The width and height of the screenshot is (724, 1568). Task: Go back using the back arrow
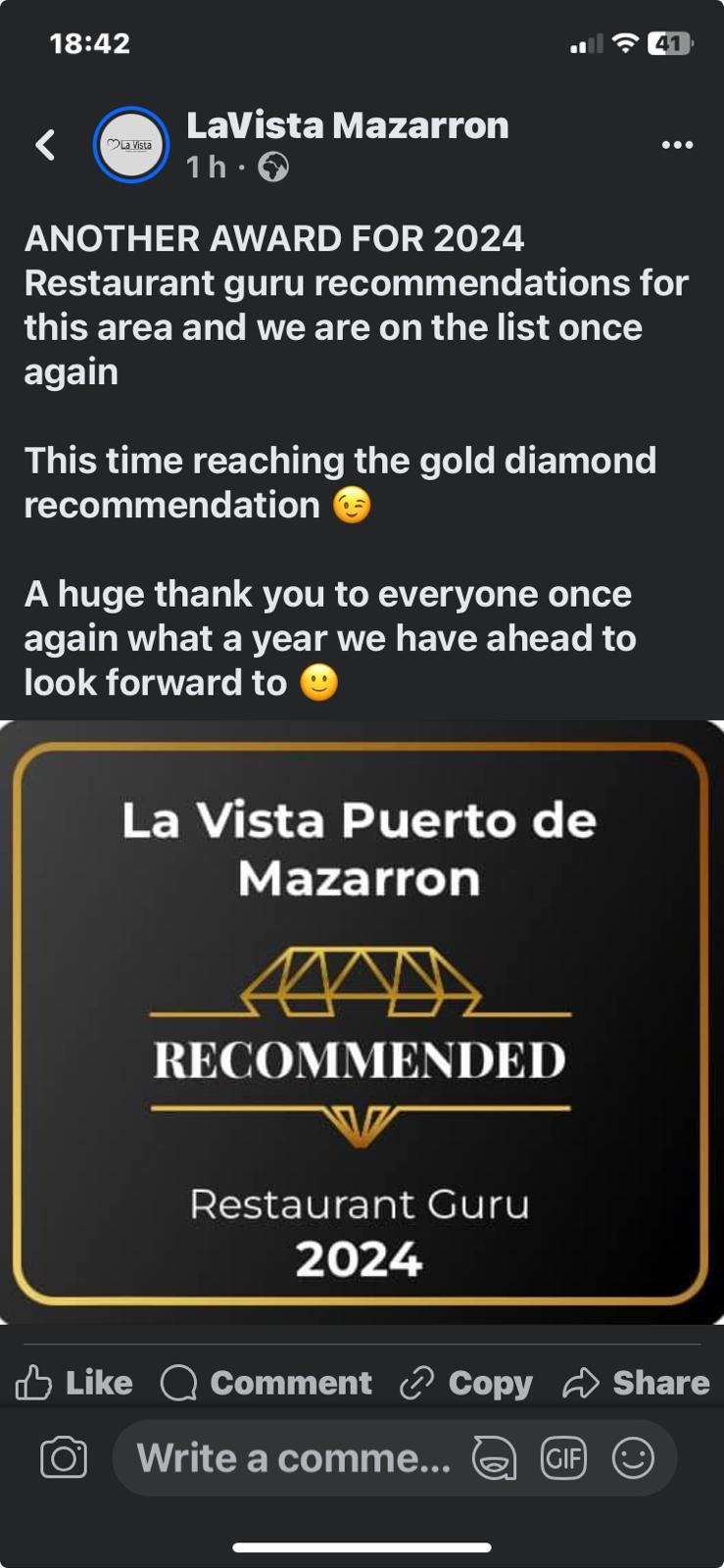(45, 145)
